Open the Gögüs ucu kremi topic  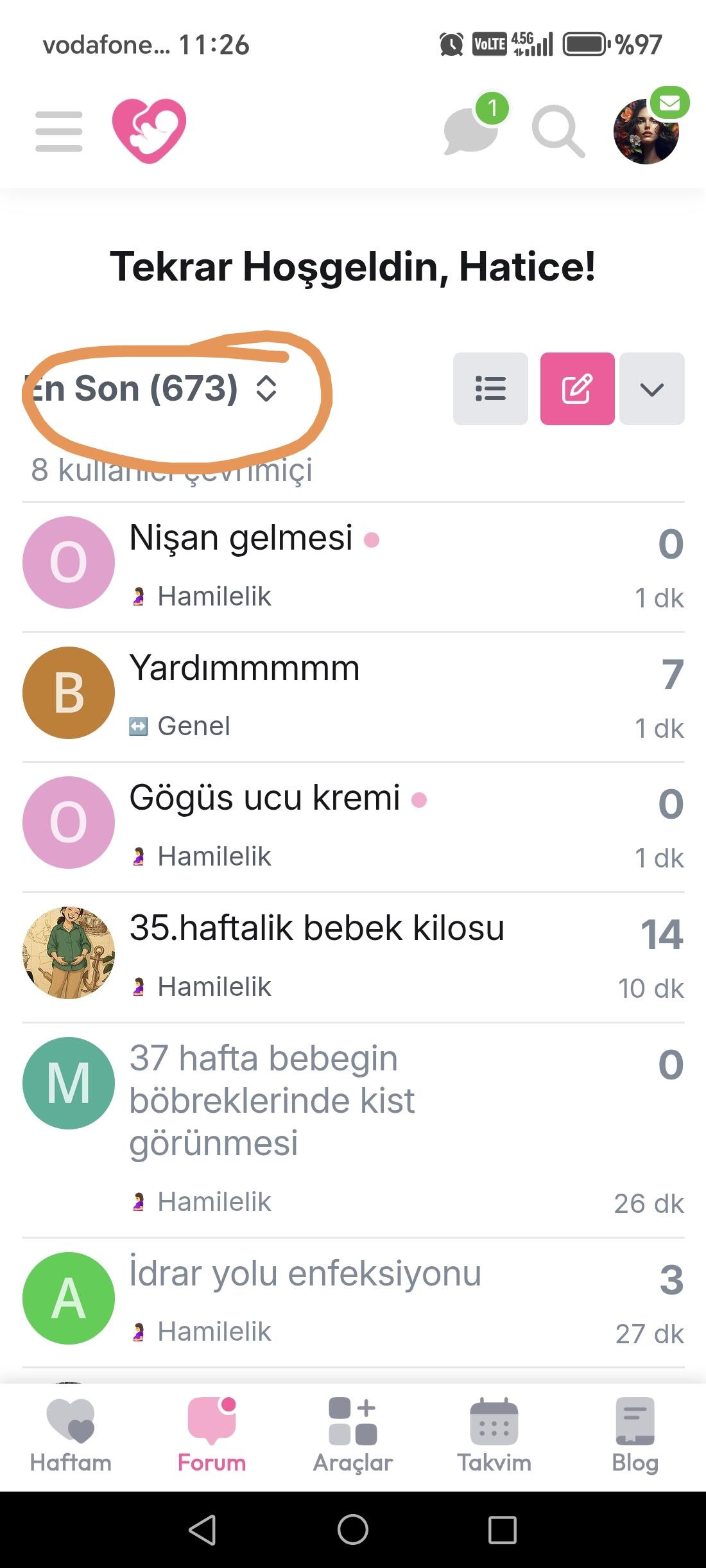(264, 798)
